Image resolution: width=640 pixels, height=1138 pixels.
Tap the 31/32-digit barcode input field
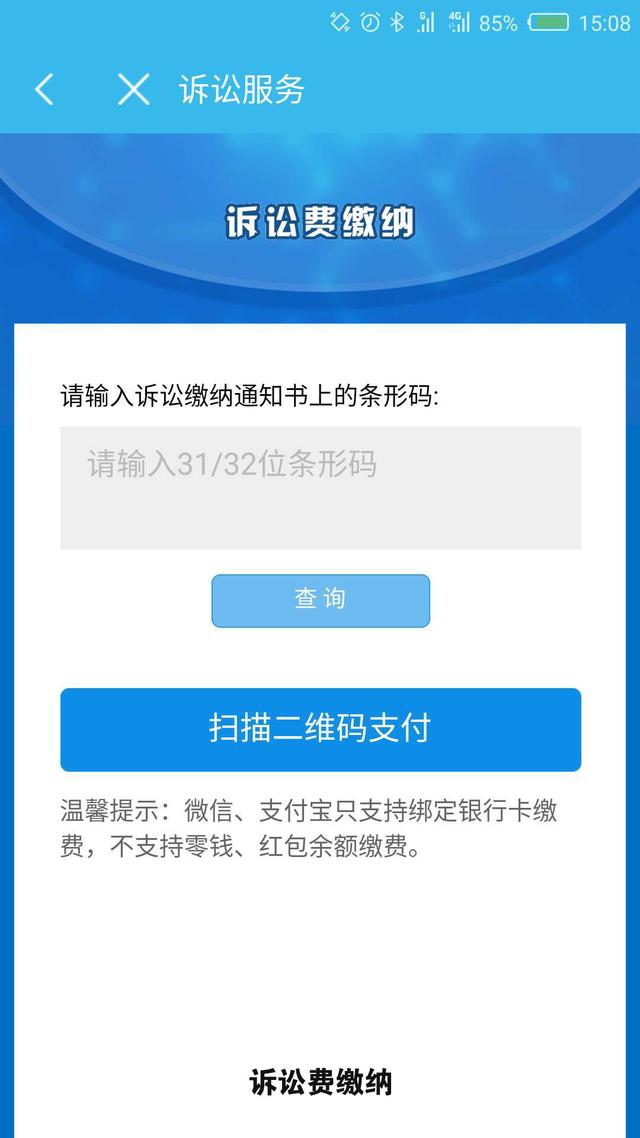(x=321, y=488)
